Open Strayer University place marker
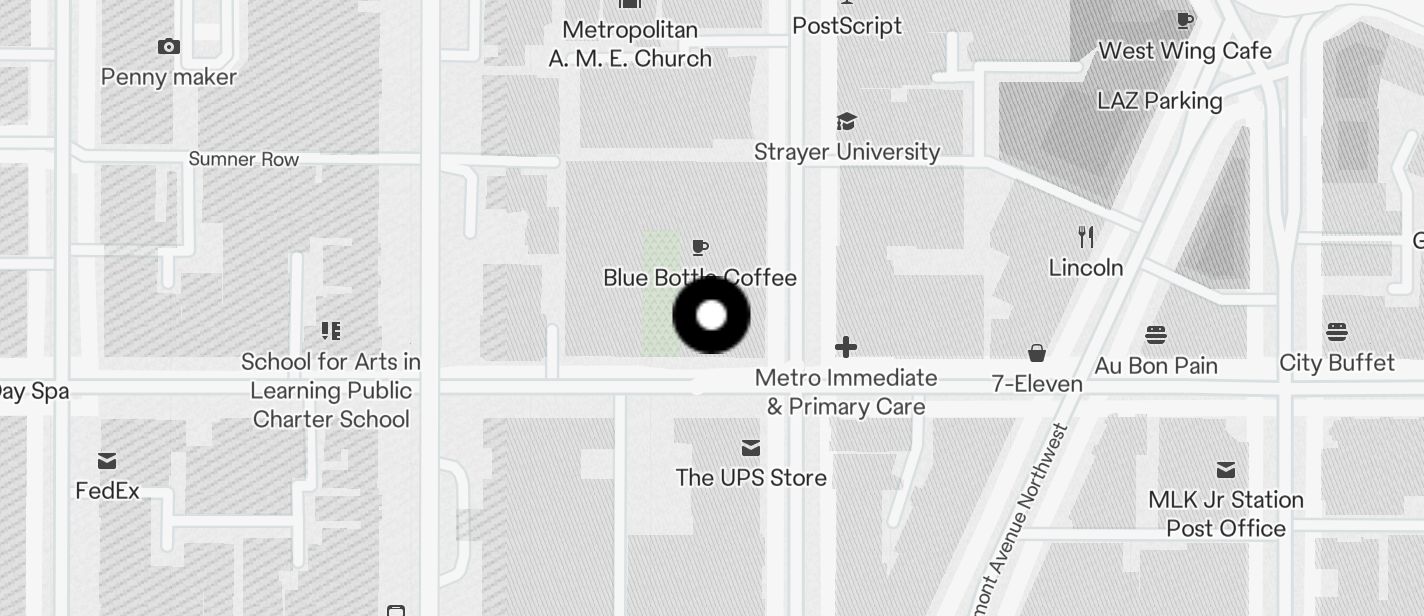 tap(847, 122)
